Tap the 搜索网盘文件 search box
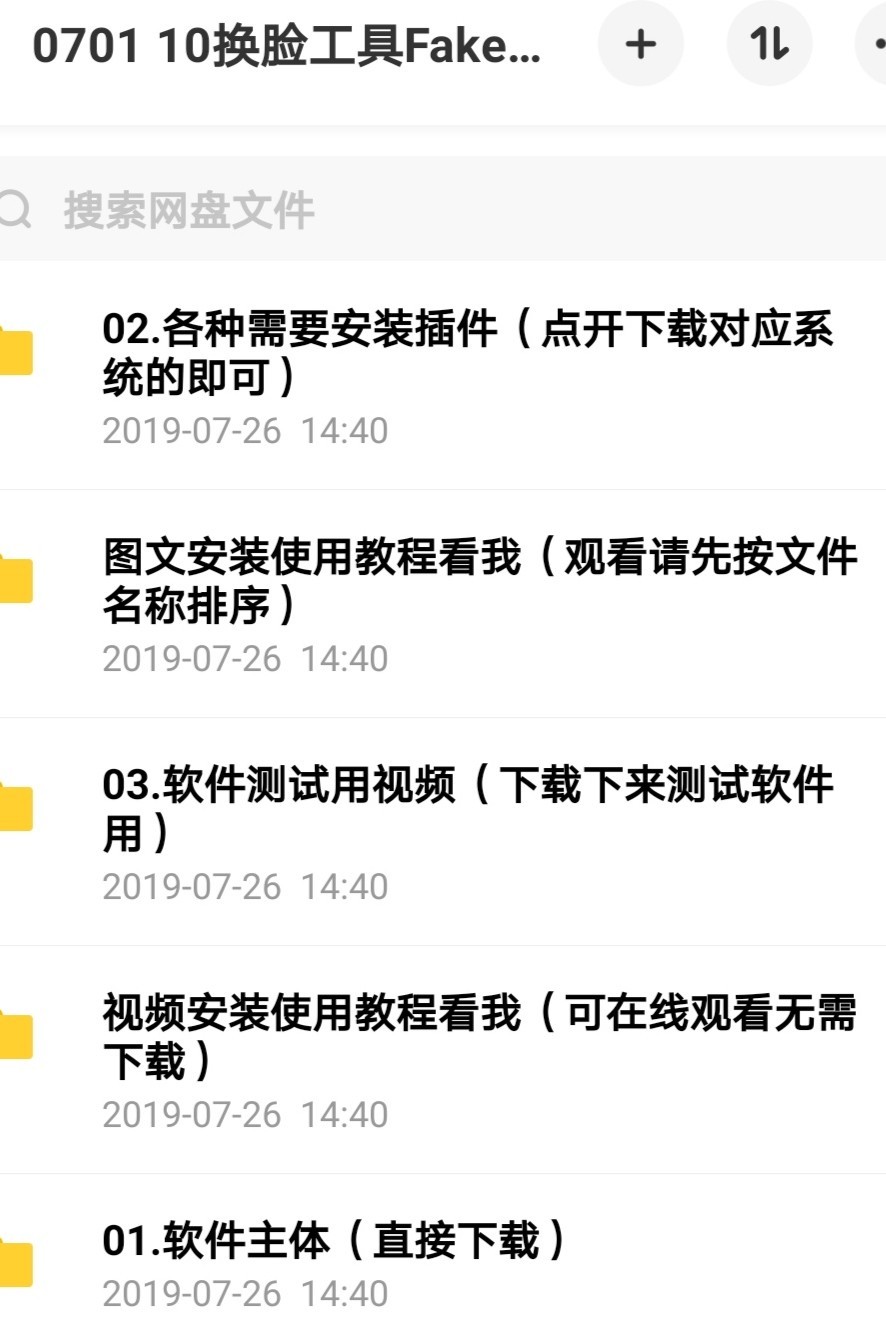This screenshot has width=886, height=1329. tap(440, 210)
